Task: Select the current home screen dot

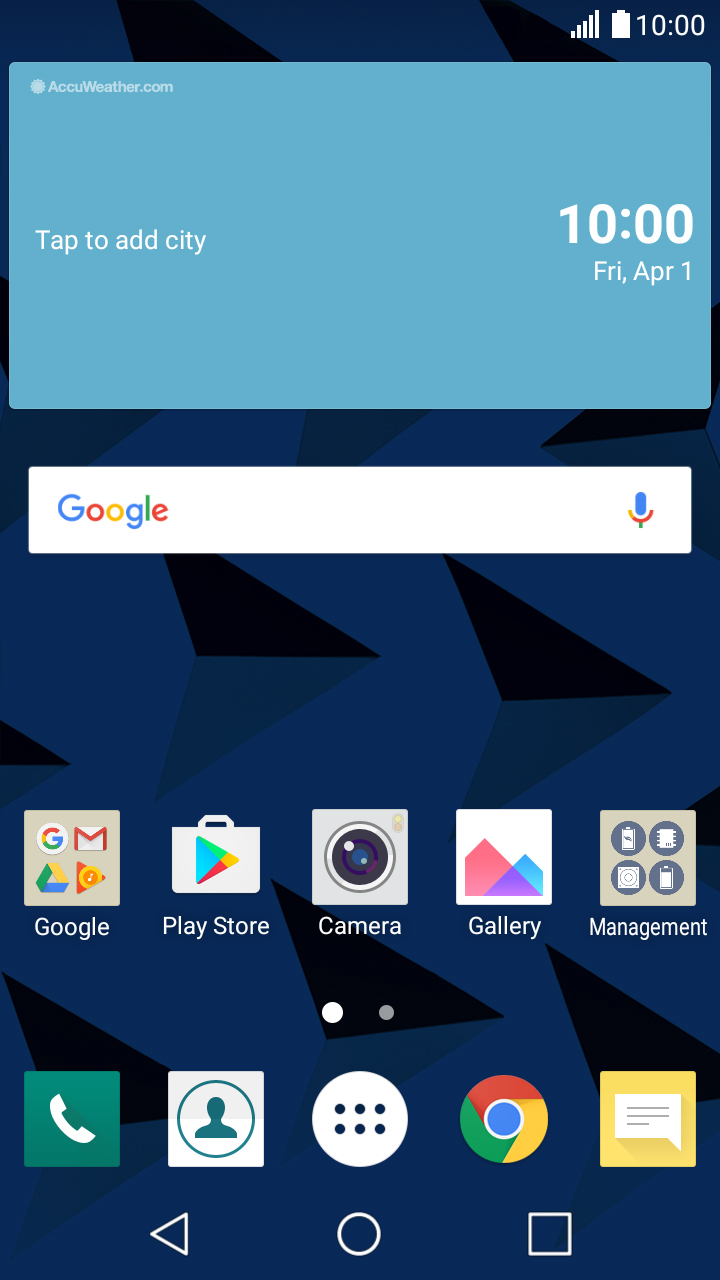Action: (x=332, y=1012)
